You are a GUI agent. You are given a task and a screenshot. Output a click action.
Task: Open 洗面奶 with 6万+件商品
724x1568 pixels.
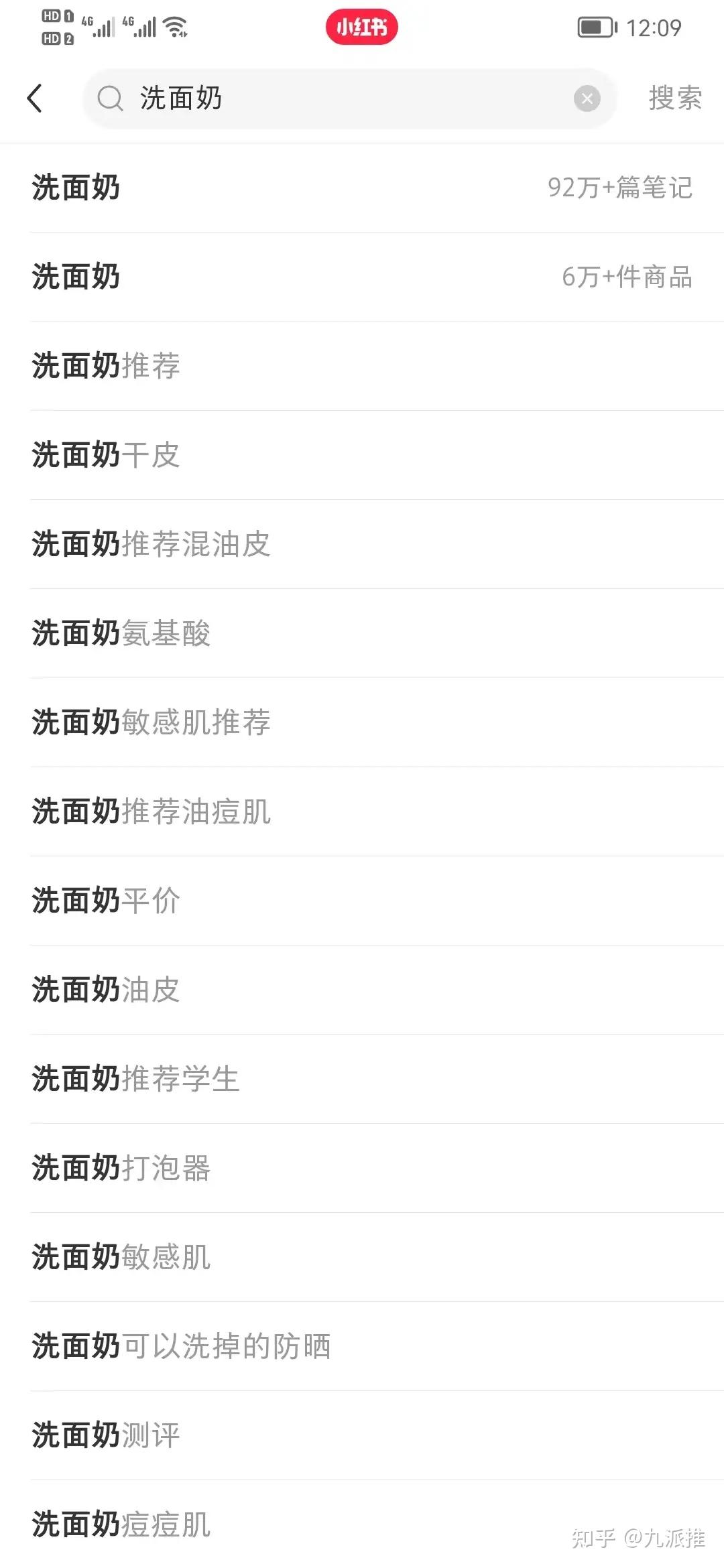click(362, 277)
